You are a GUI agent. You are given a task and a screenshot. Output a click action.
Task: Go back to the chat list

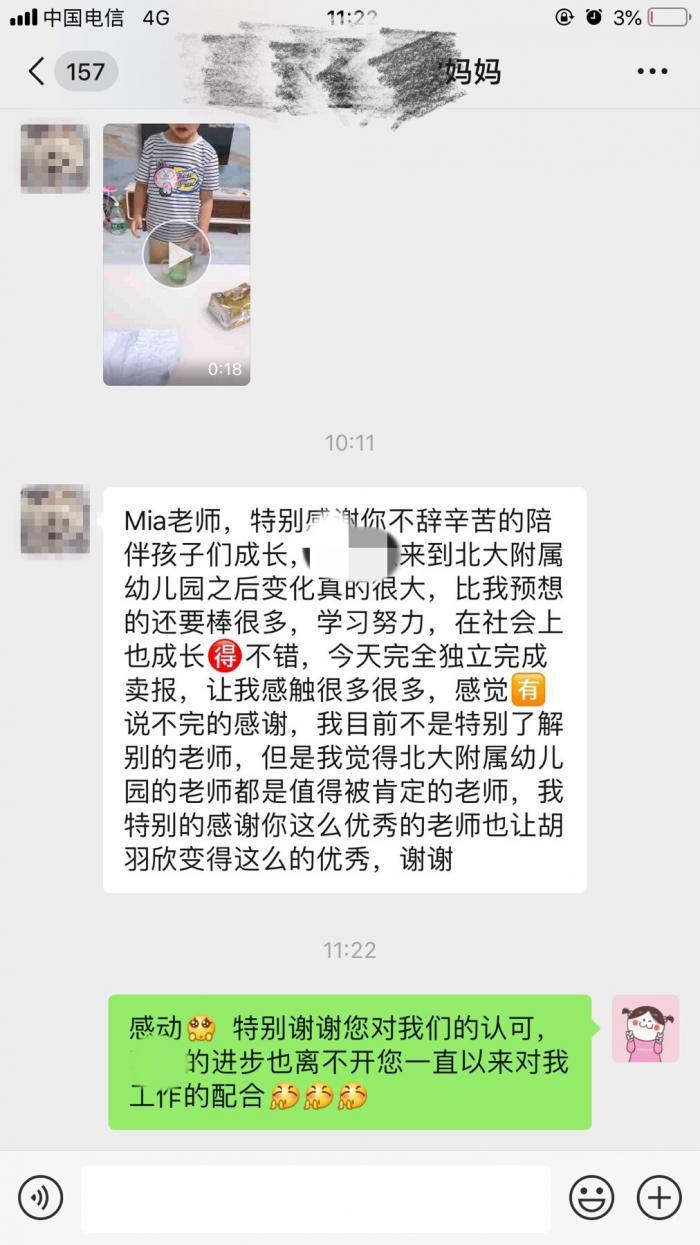pyautogui.click(x=38, y=72)
